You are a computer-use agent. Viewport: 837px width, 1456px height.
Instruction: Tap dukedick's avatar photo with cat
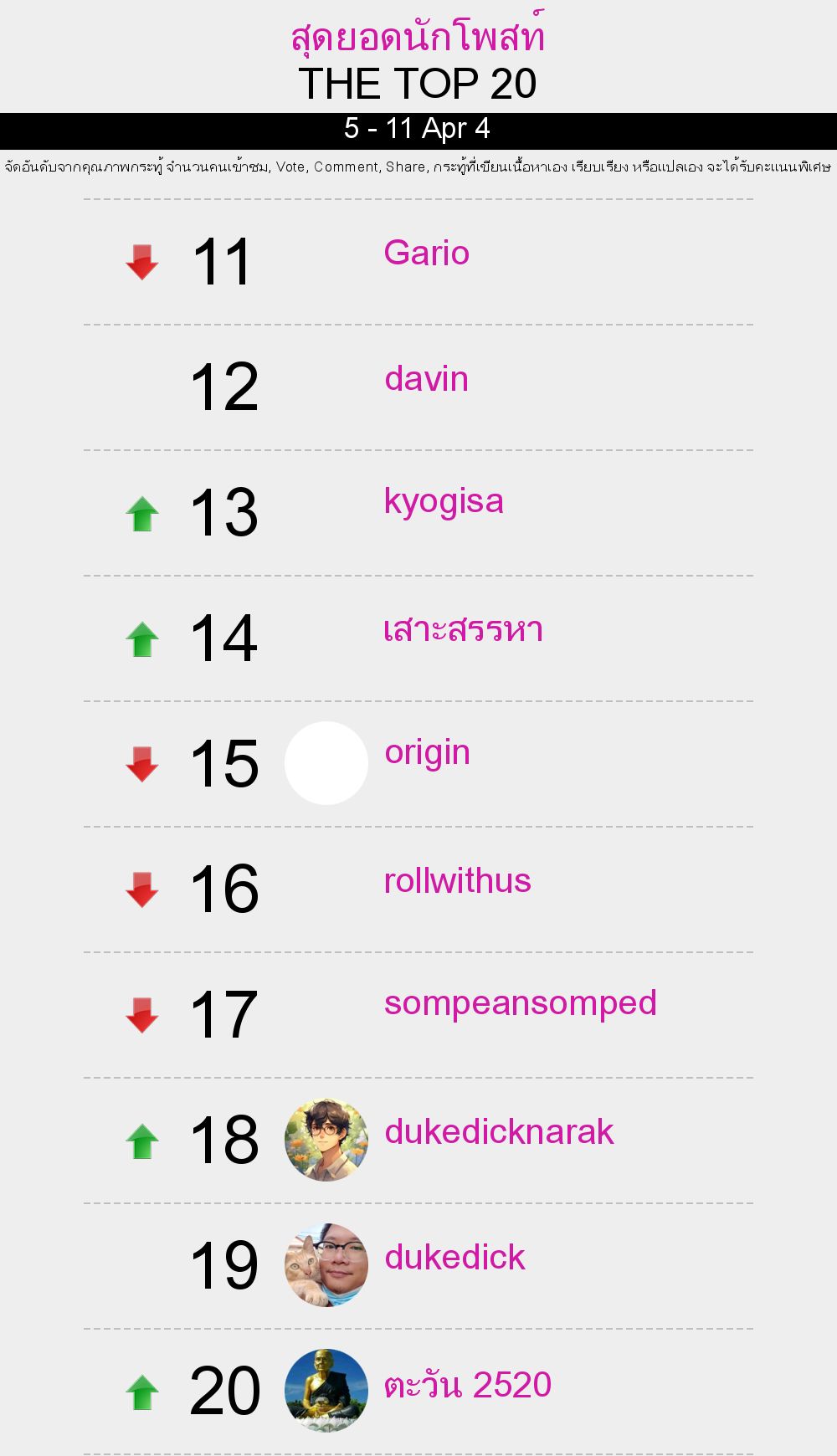point(326,1265)
